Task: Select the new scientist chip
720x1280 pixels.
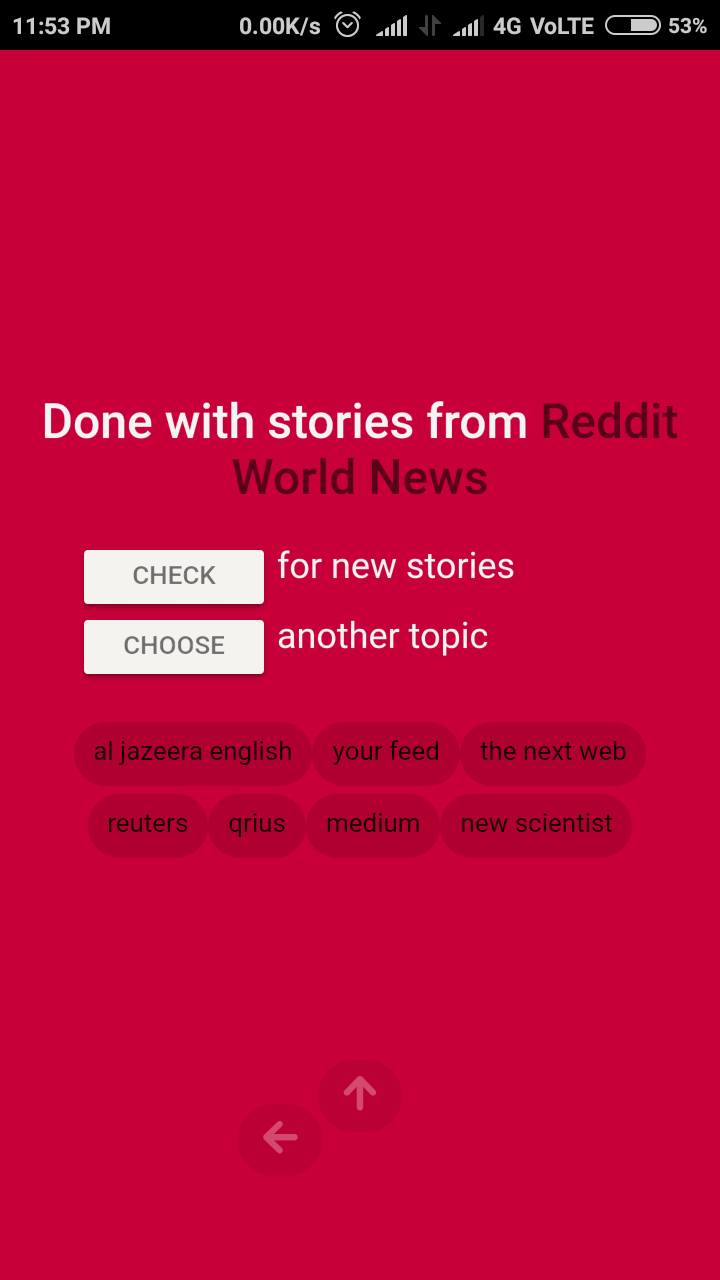Action: (536, 824)
